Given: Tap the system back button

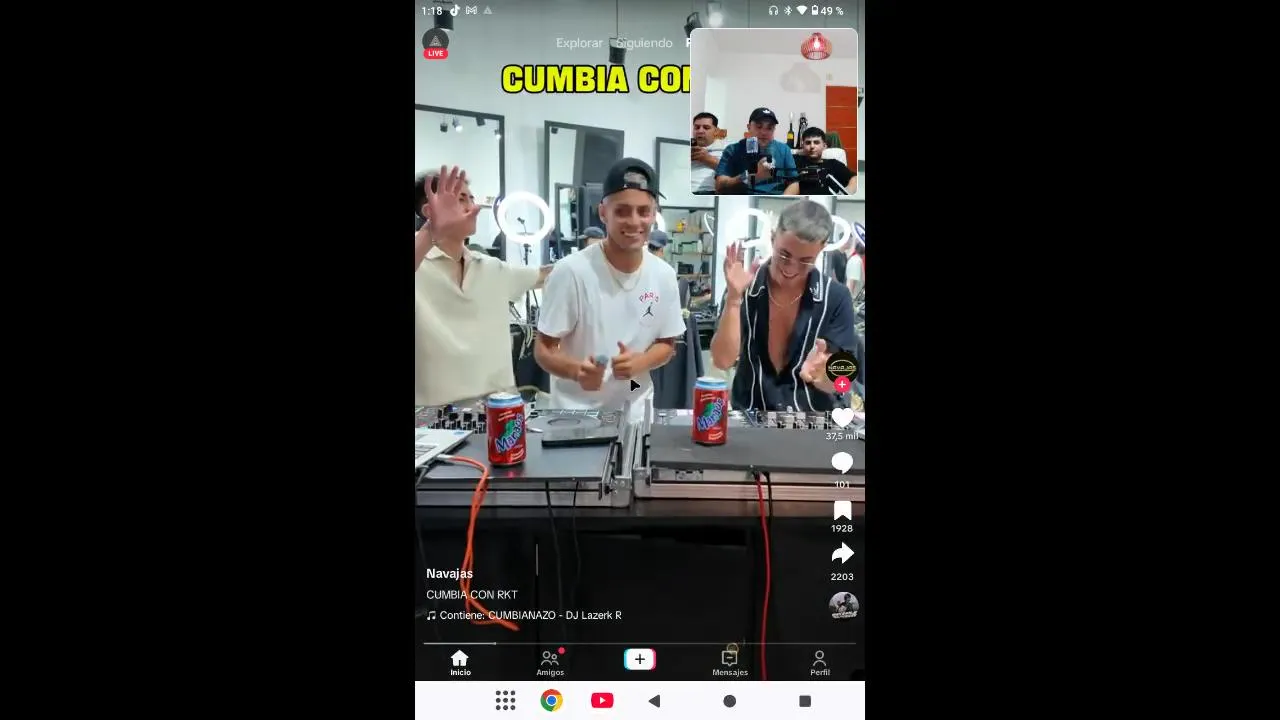Looking at the screenshot, I should [x=654, y=701].
